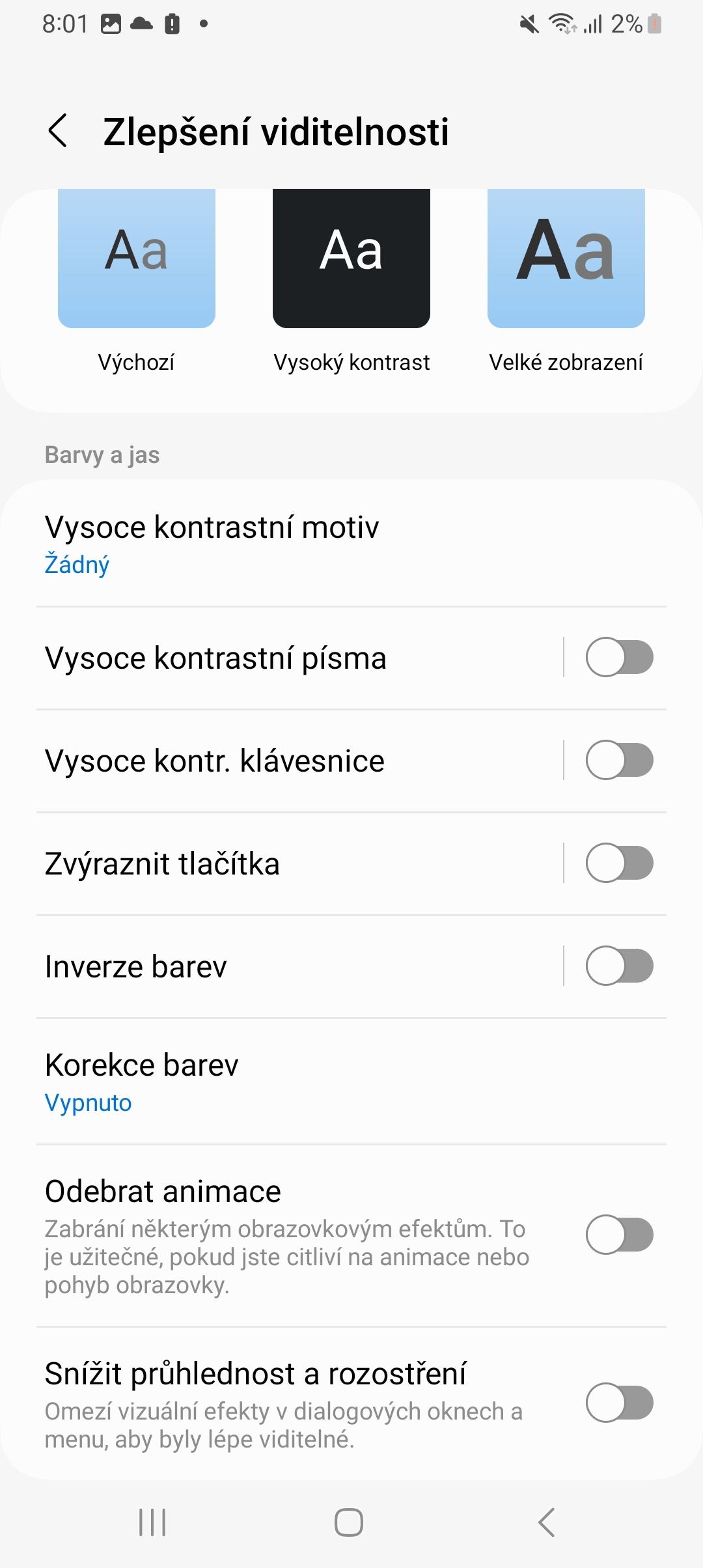Toggle Zvýraznit tlačítka on
703x1568 pixels.
tap(620, 863)
